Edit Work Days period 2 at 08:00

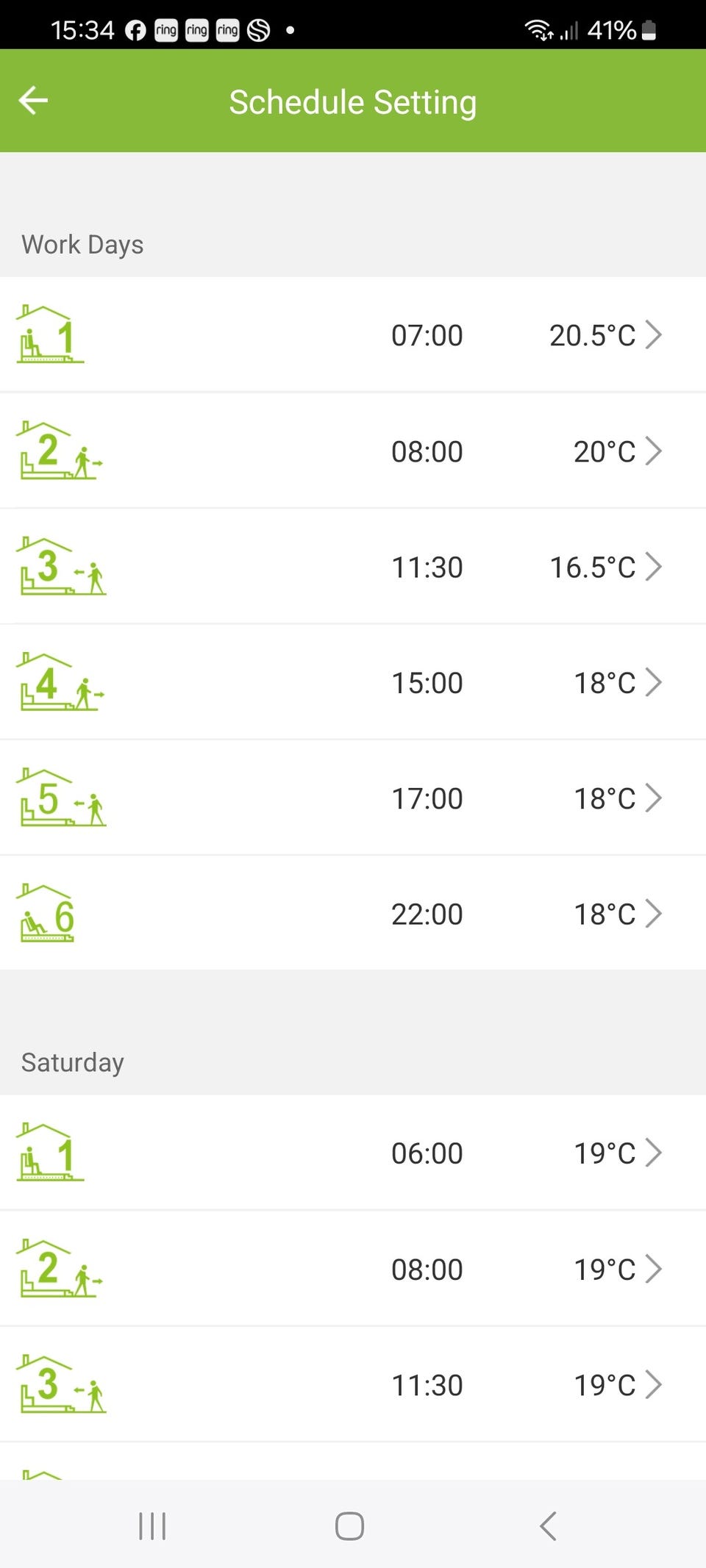[353, 451]
